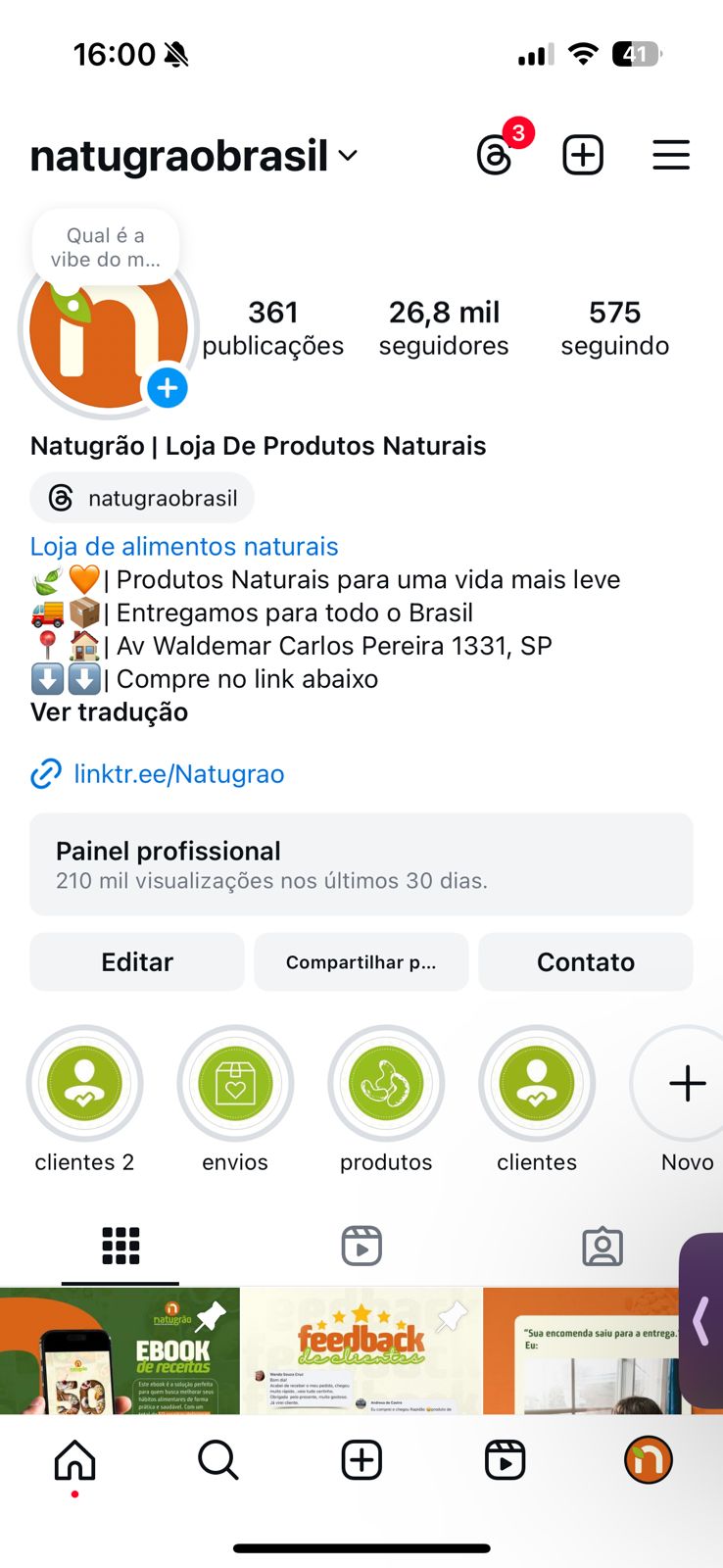Open the hamburger menu
723x1568 pixels.
pyautogui.click(x=671, y=155)
